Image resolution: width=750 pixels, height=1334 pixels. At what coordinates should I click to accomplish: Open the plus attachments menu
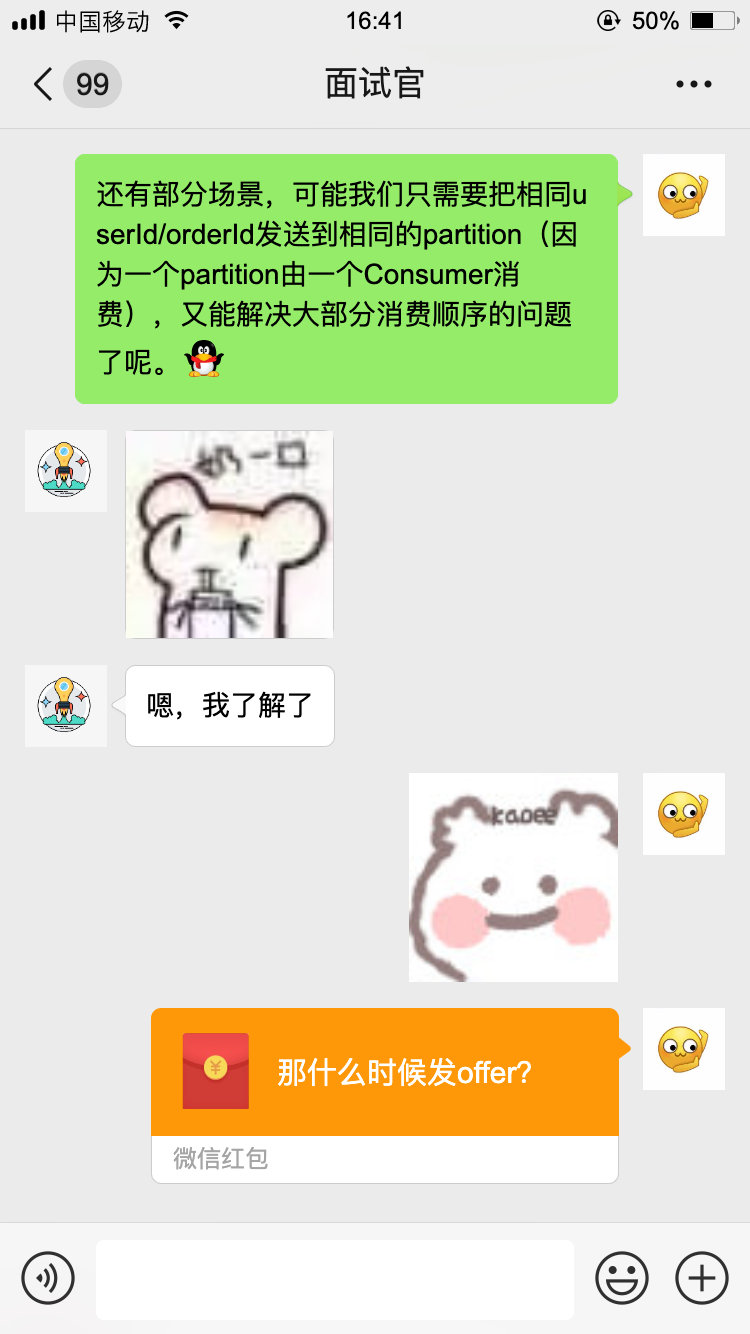coord(702,1278)
